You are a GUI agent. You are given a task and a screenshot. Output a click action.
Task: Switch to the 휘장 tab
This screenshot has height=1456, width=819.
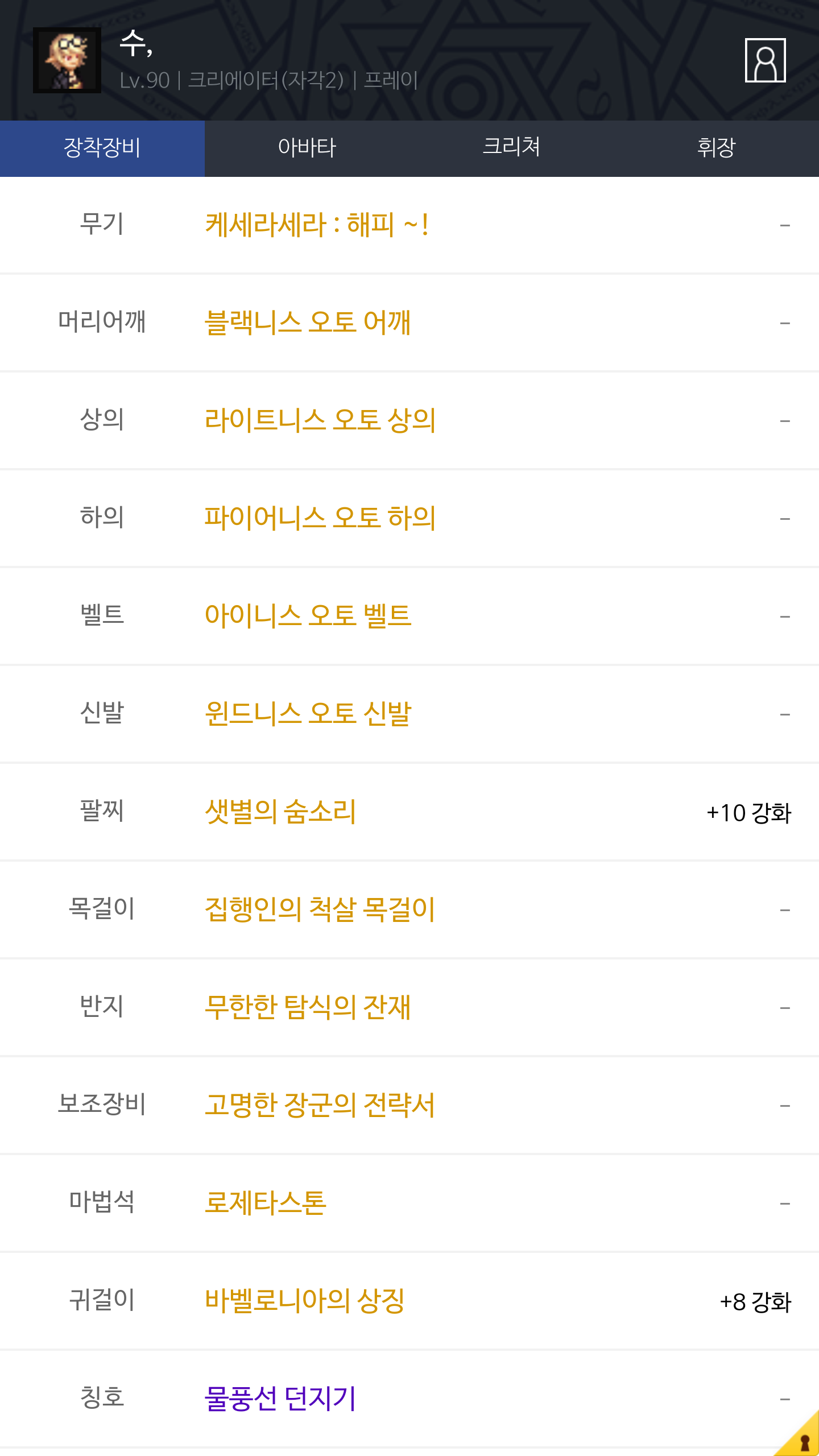716,148
